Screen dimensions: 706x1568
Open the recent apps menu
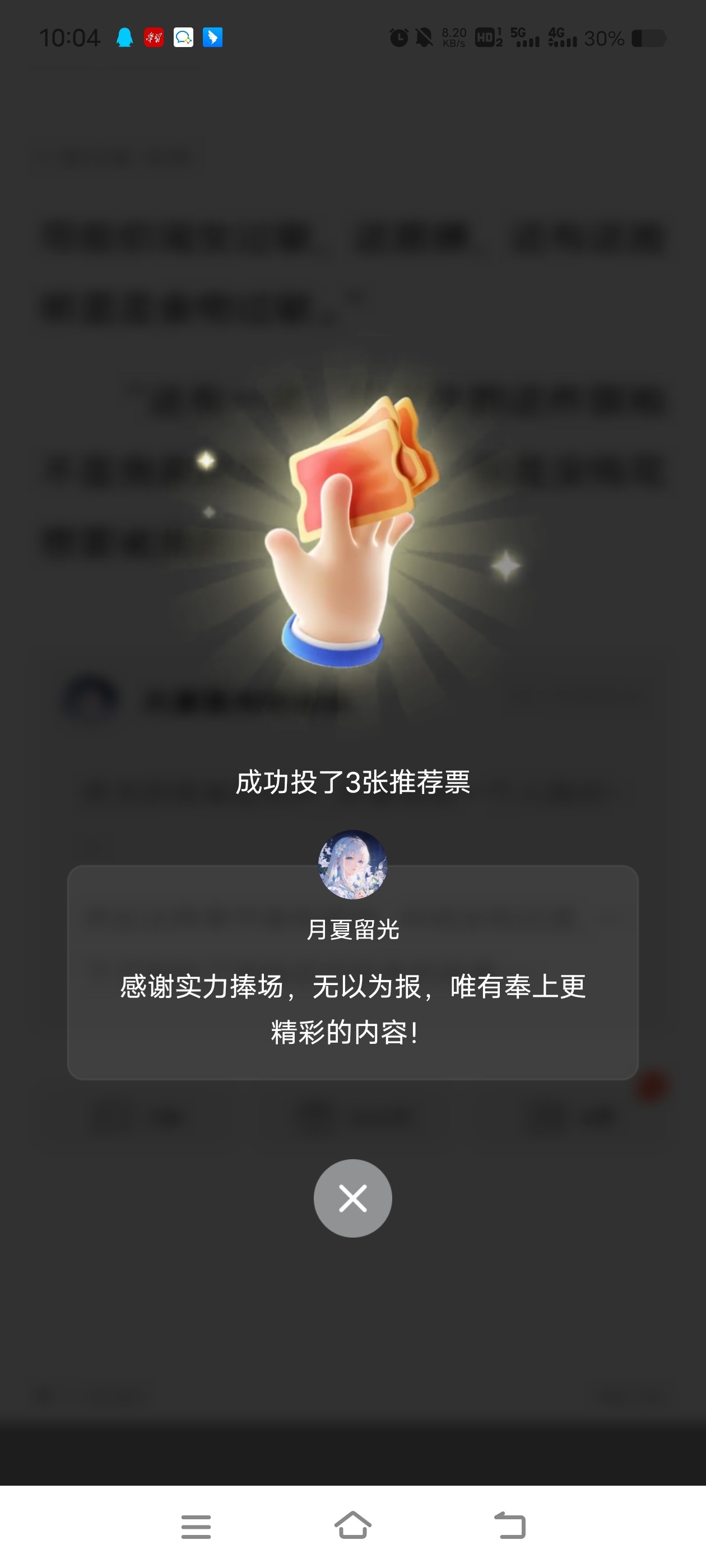(x=196, y=1527)
